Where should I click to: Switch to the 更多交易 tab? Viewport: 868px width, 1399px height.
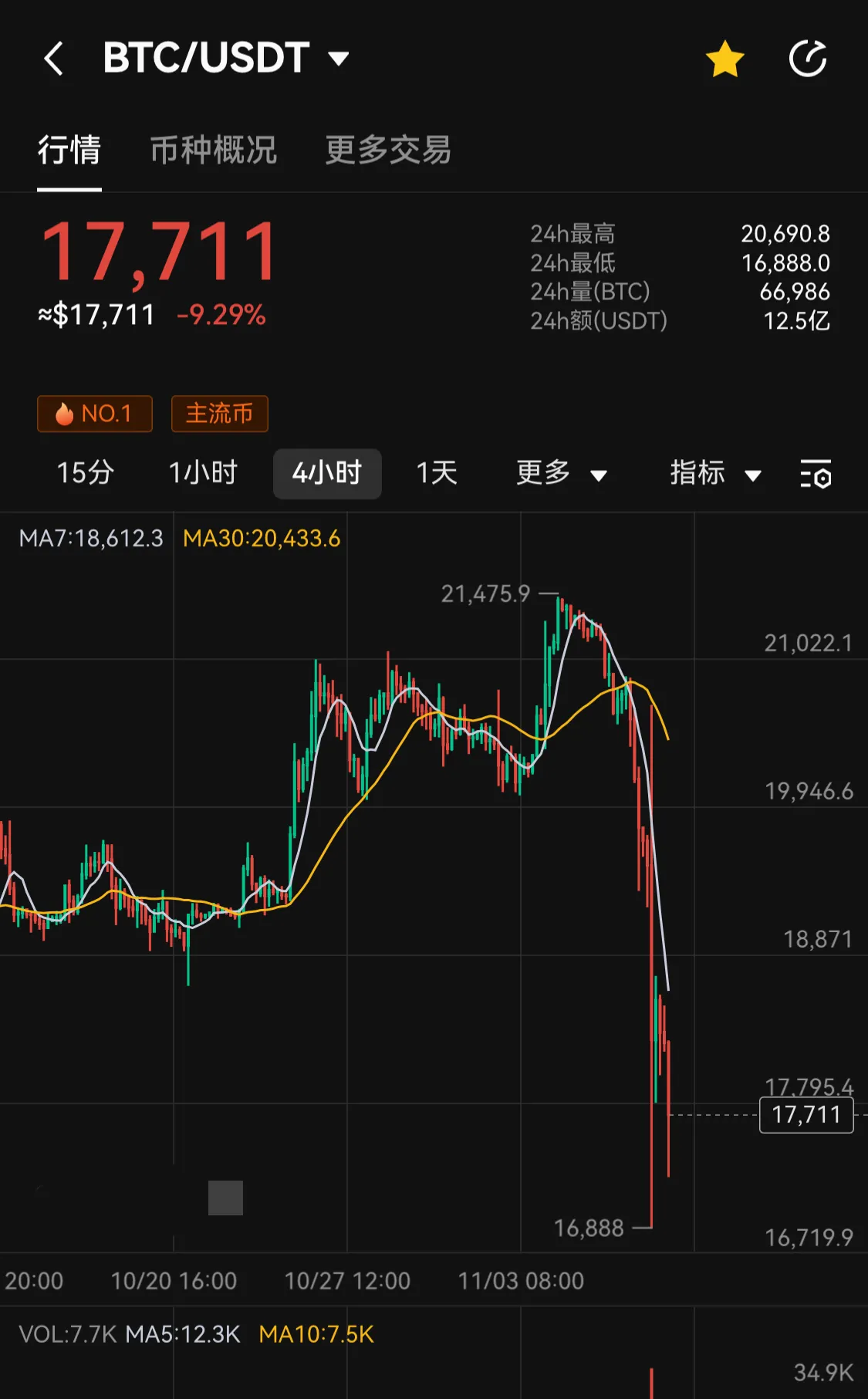(x=388, y=150)
